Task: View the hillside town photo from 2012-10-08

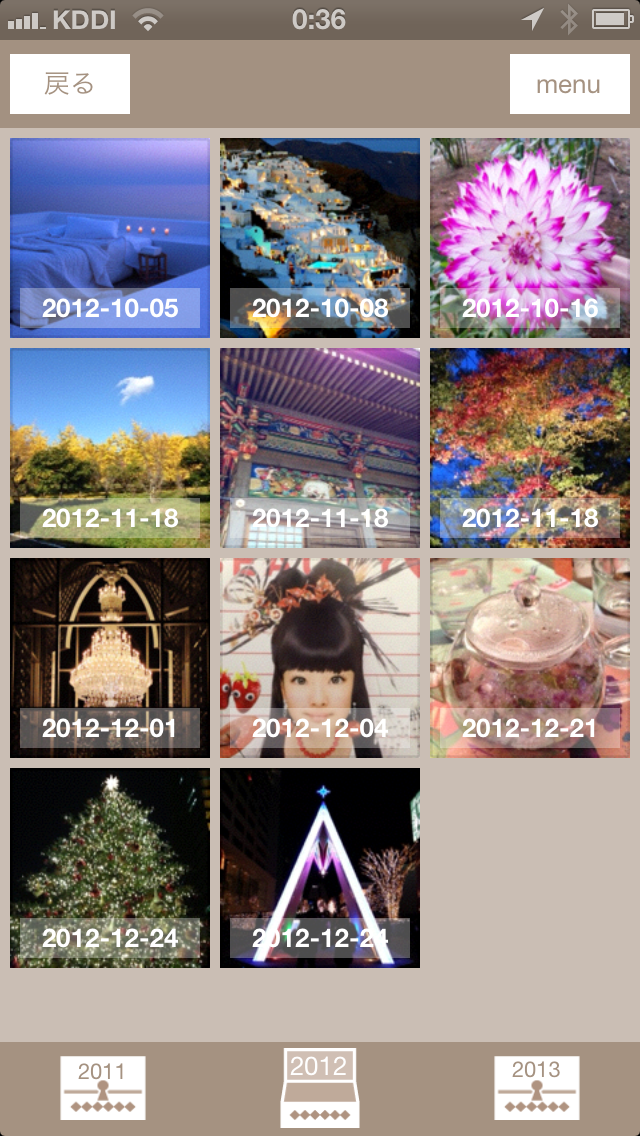Action: [x=320, y=238]
